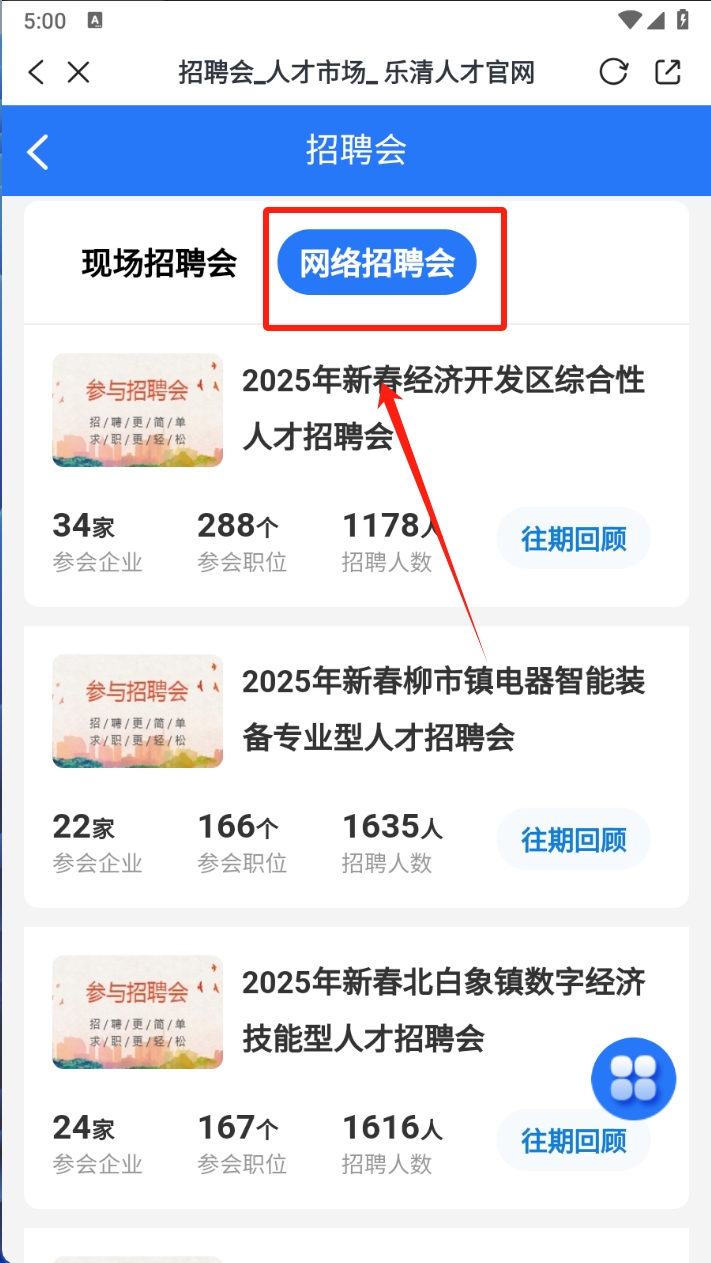Viewport: 711px width, 1263px height.
Task: Select the 网络招聘会 tab
Action: point(377,264)
